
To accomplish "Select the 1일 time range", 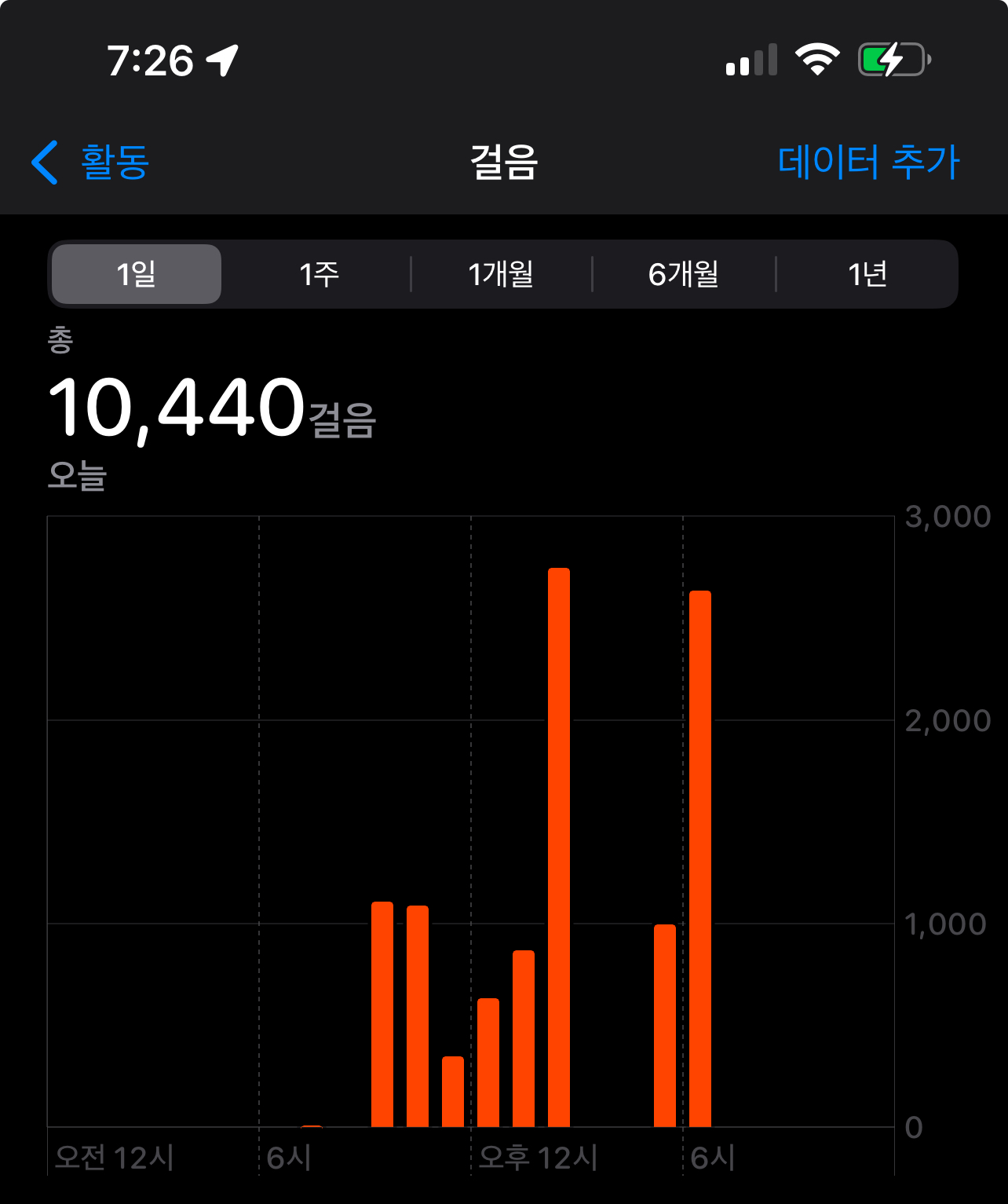I will point(137,274).
